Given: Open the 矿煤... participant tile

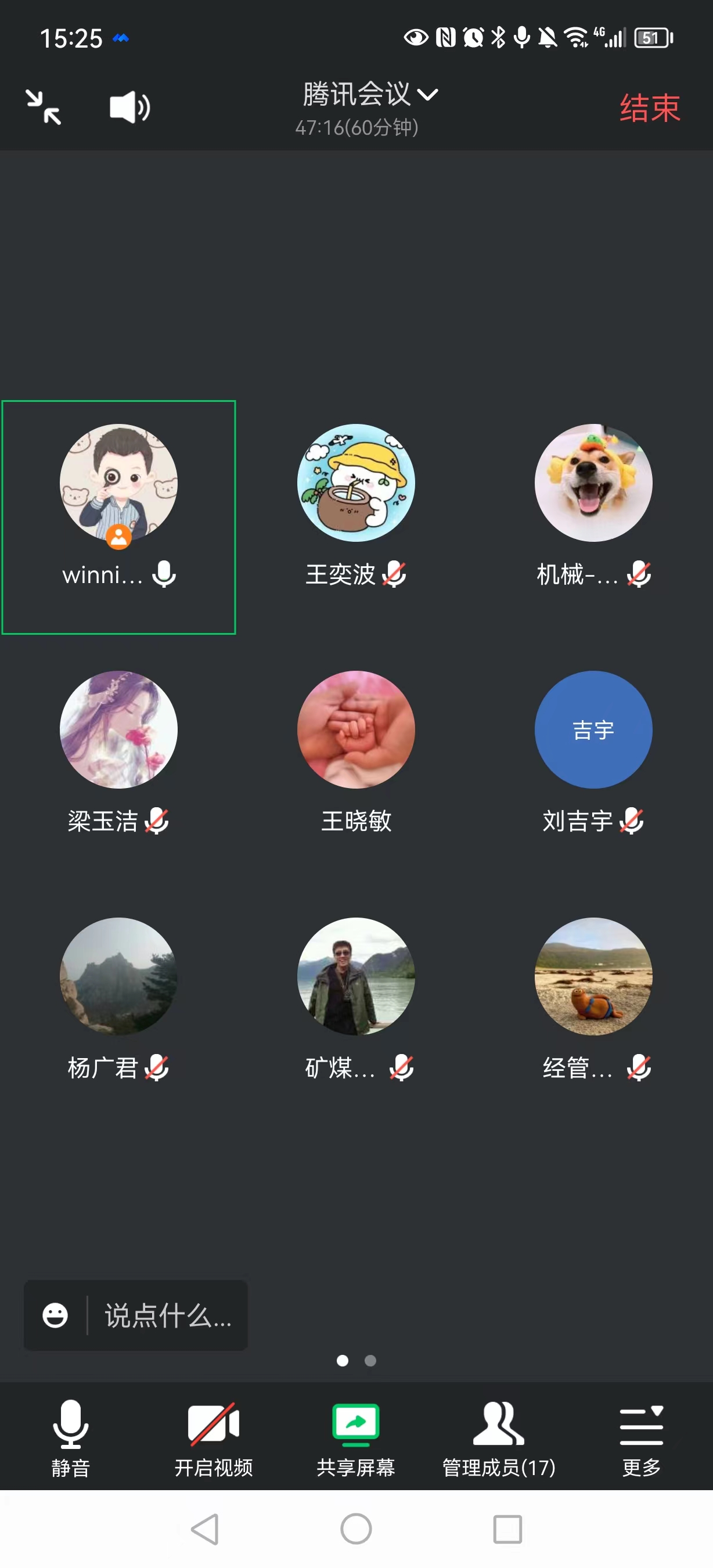Looking at the screenshot, I should tap(356, 998).
